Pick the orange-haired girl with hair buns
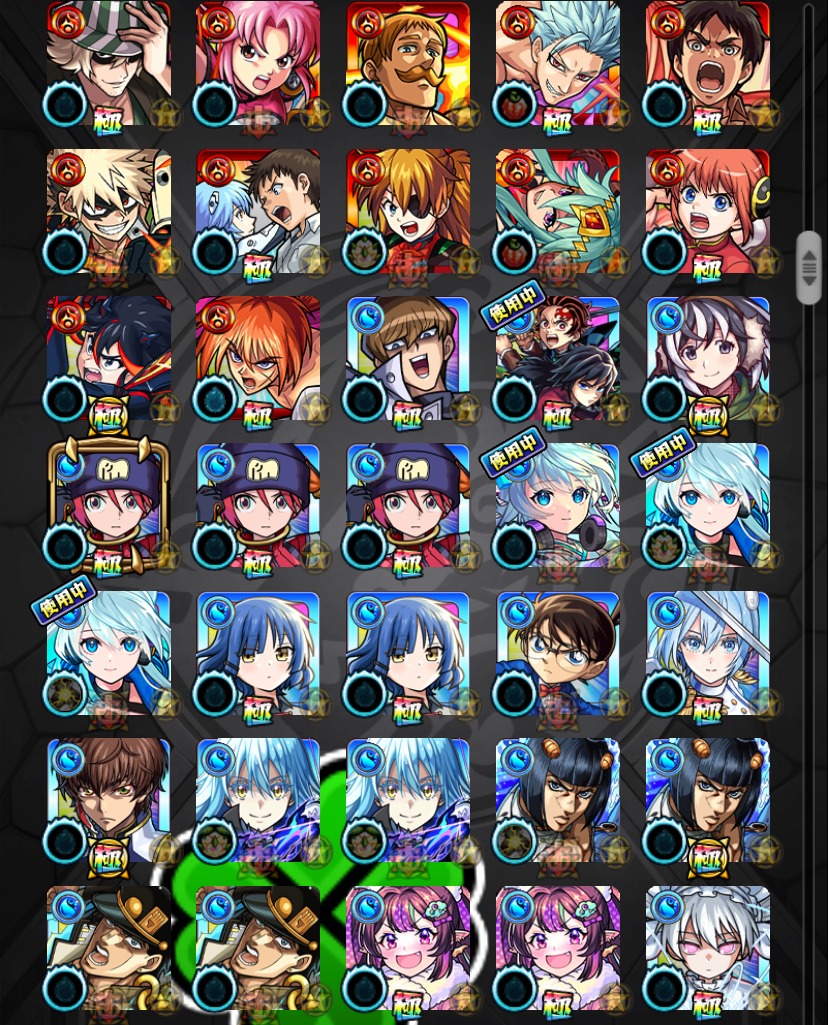Screen dimensions: 828x1025 coord(708,212)
